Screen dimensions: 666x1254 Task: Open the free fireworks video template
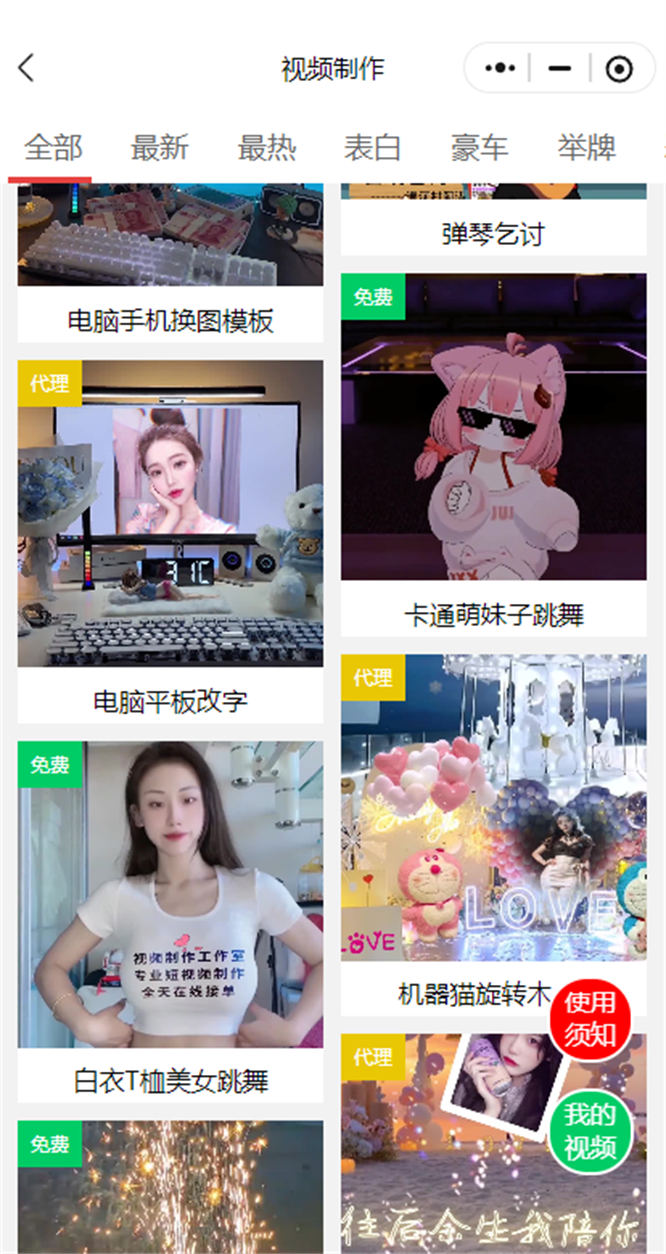click(170, 1190)
